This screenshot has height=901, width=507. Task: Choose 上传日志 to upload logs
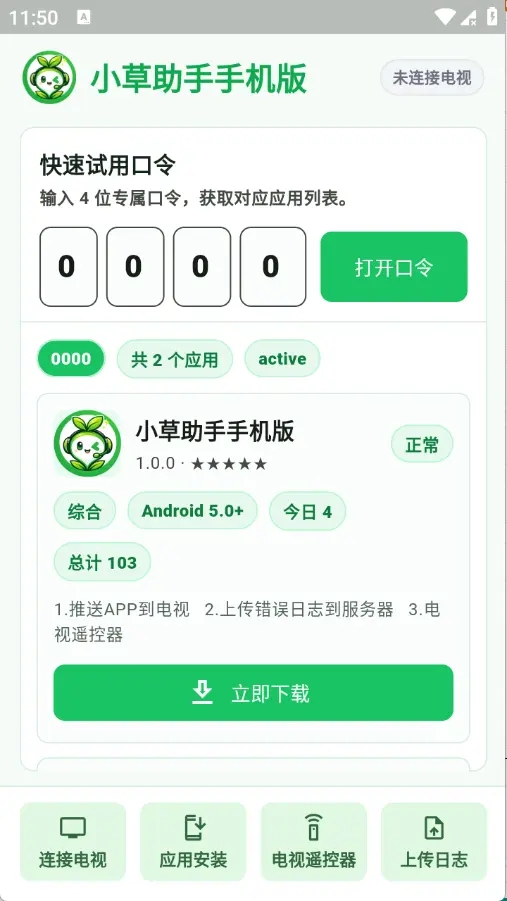coord(434,841)
